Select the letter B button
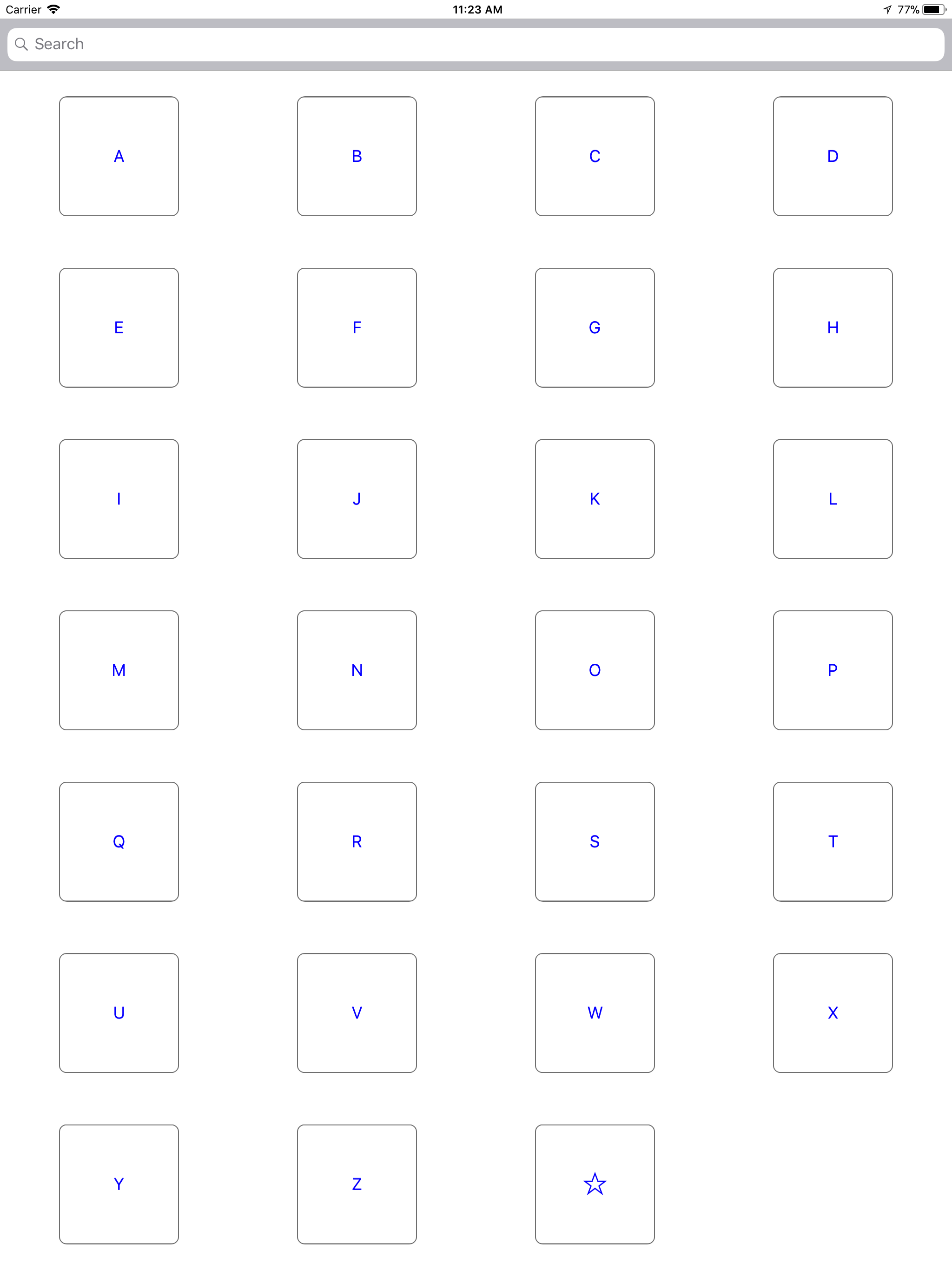This screenshot has height=1270, width=952. 357,156
